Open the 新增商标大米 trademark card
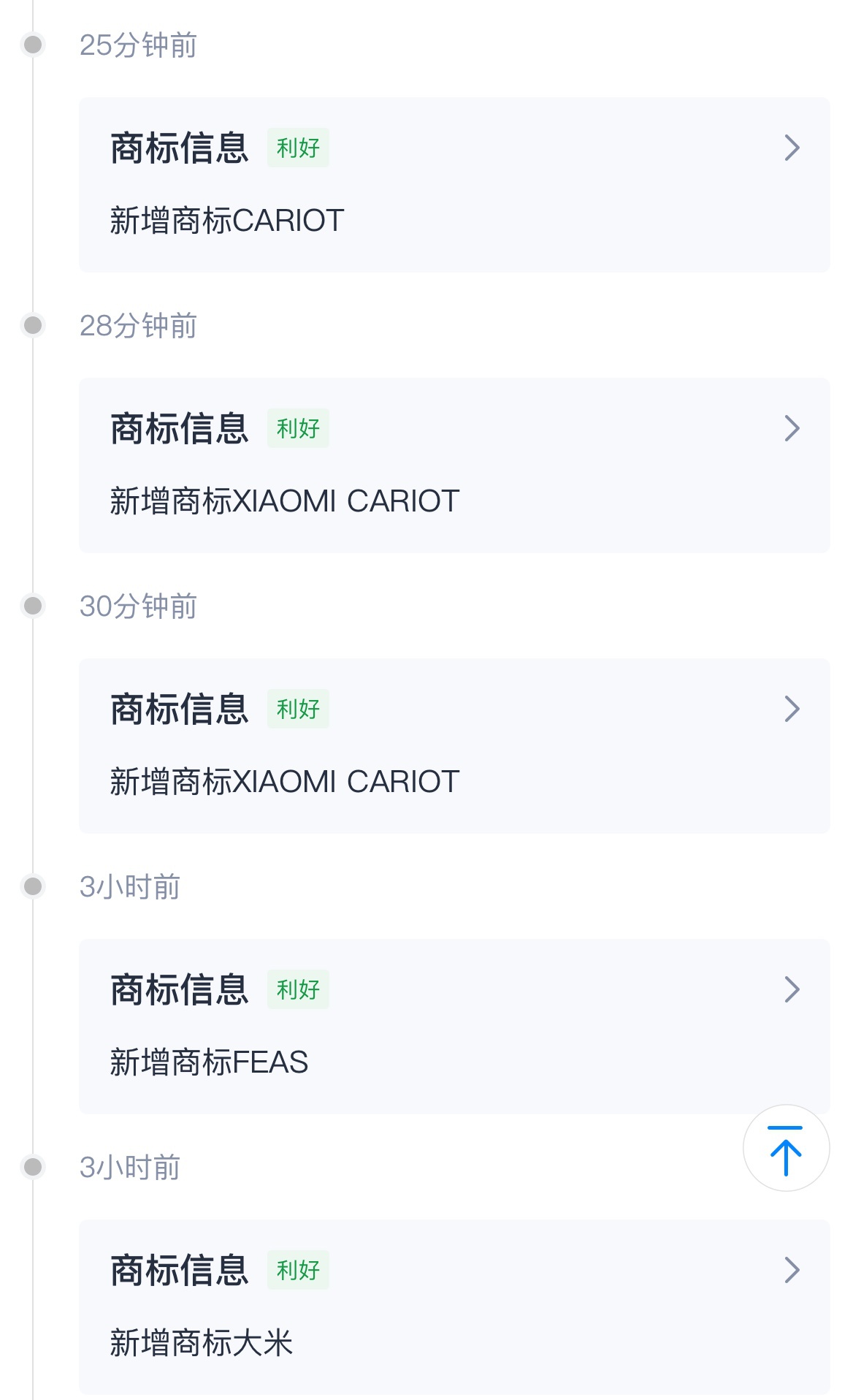 [x=454, y=1307]
